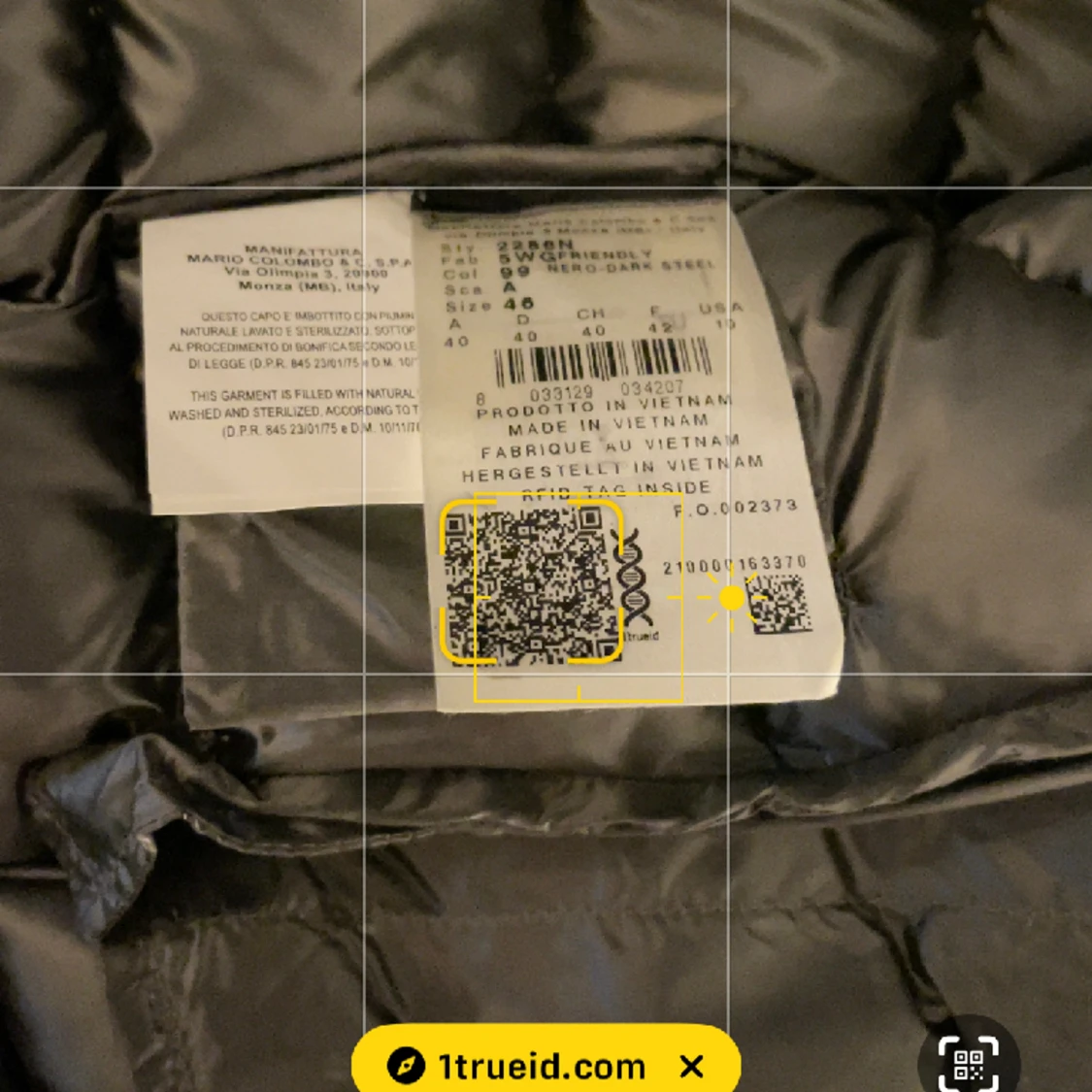Dismiss the 1trueid.com QR result
Image resolution: width=1092 pixels, height=1092 pixels.
(x=692, y=1067)
